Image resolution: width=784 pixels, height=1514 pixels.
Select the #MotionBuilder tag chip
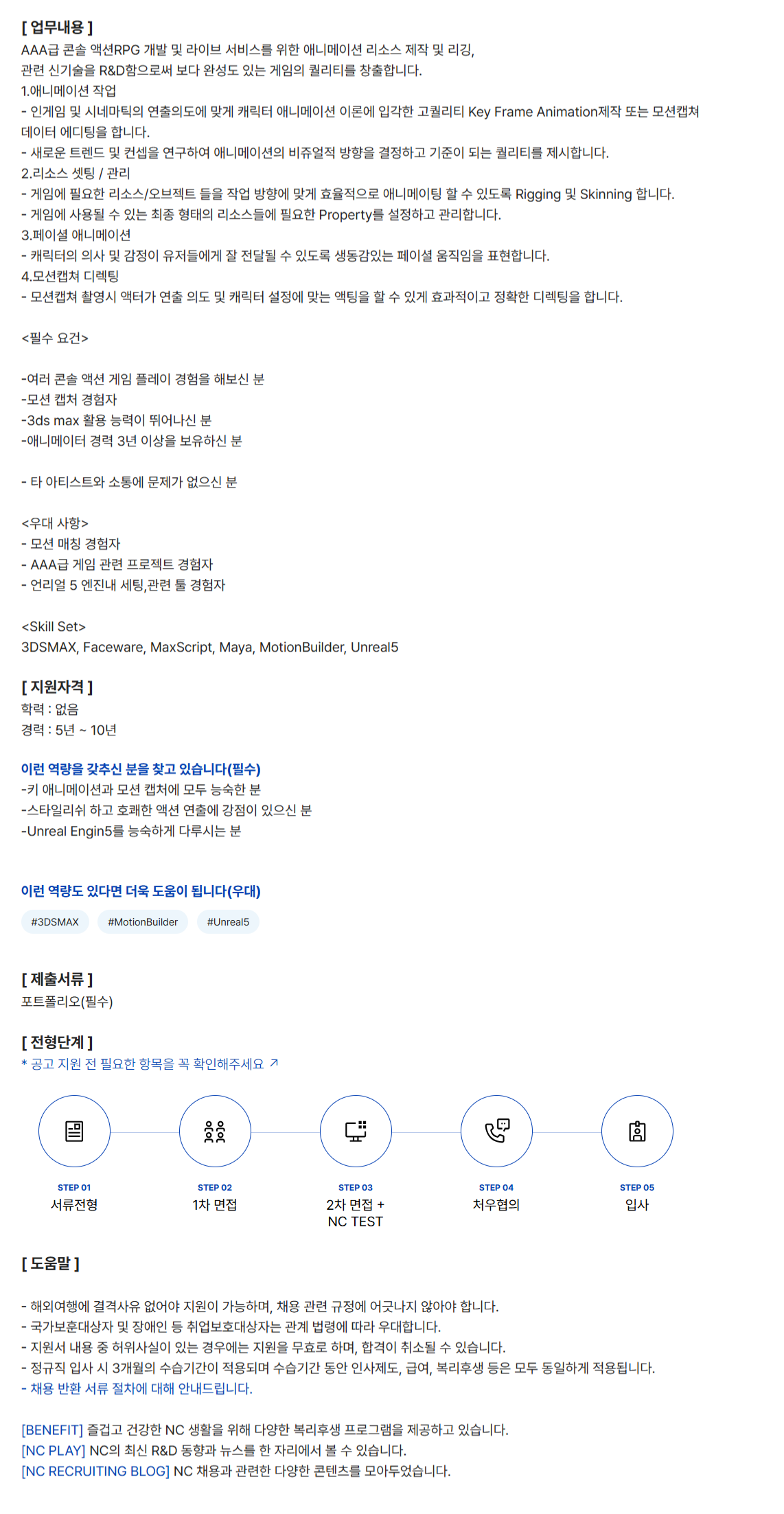143,921
